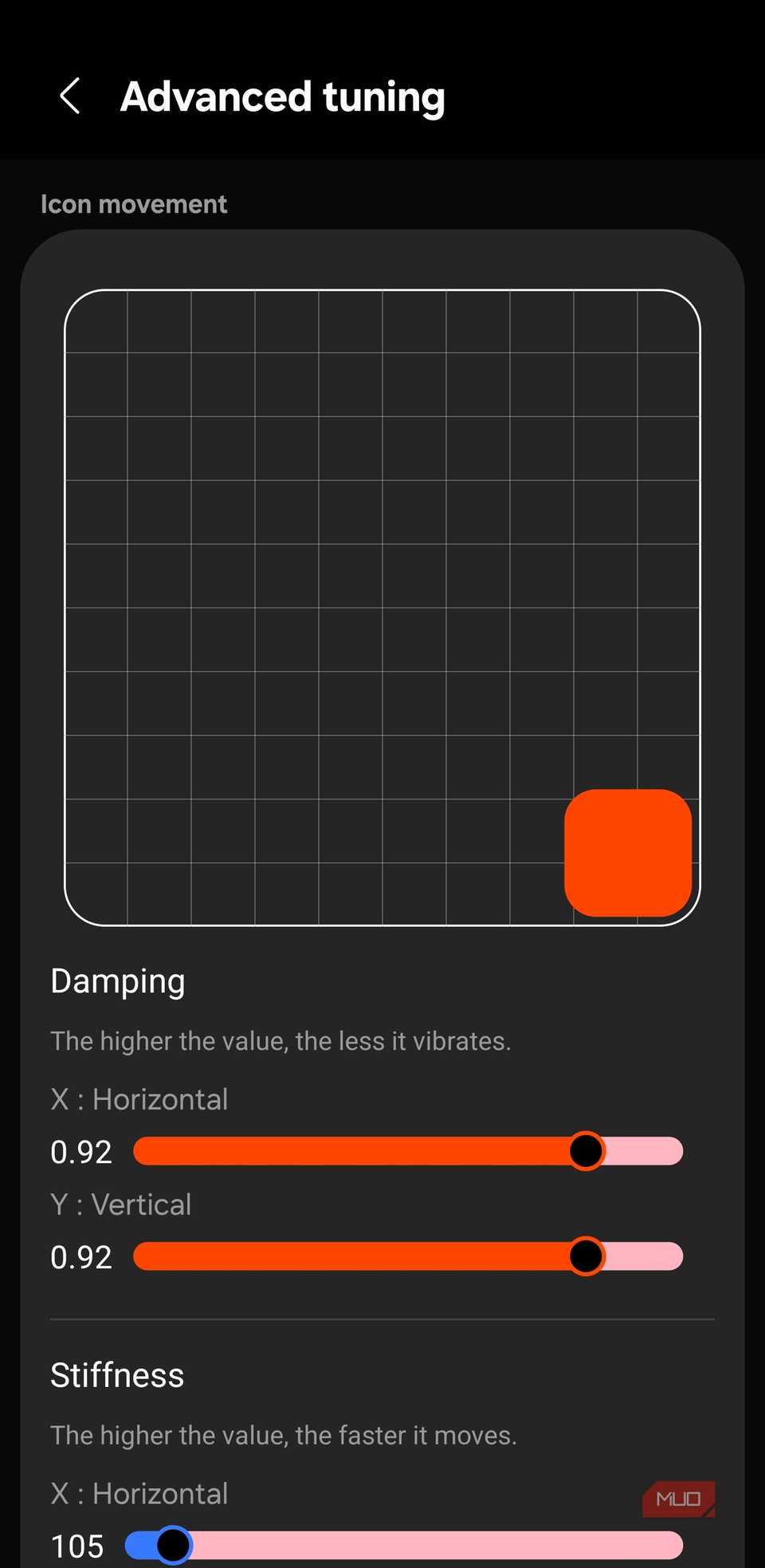Tap the Advanced tuning title text
The width and height of the screenshot is (765, 1568).
pyautogui.click(x=282, y=96)
